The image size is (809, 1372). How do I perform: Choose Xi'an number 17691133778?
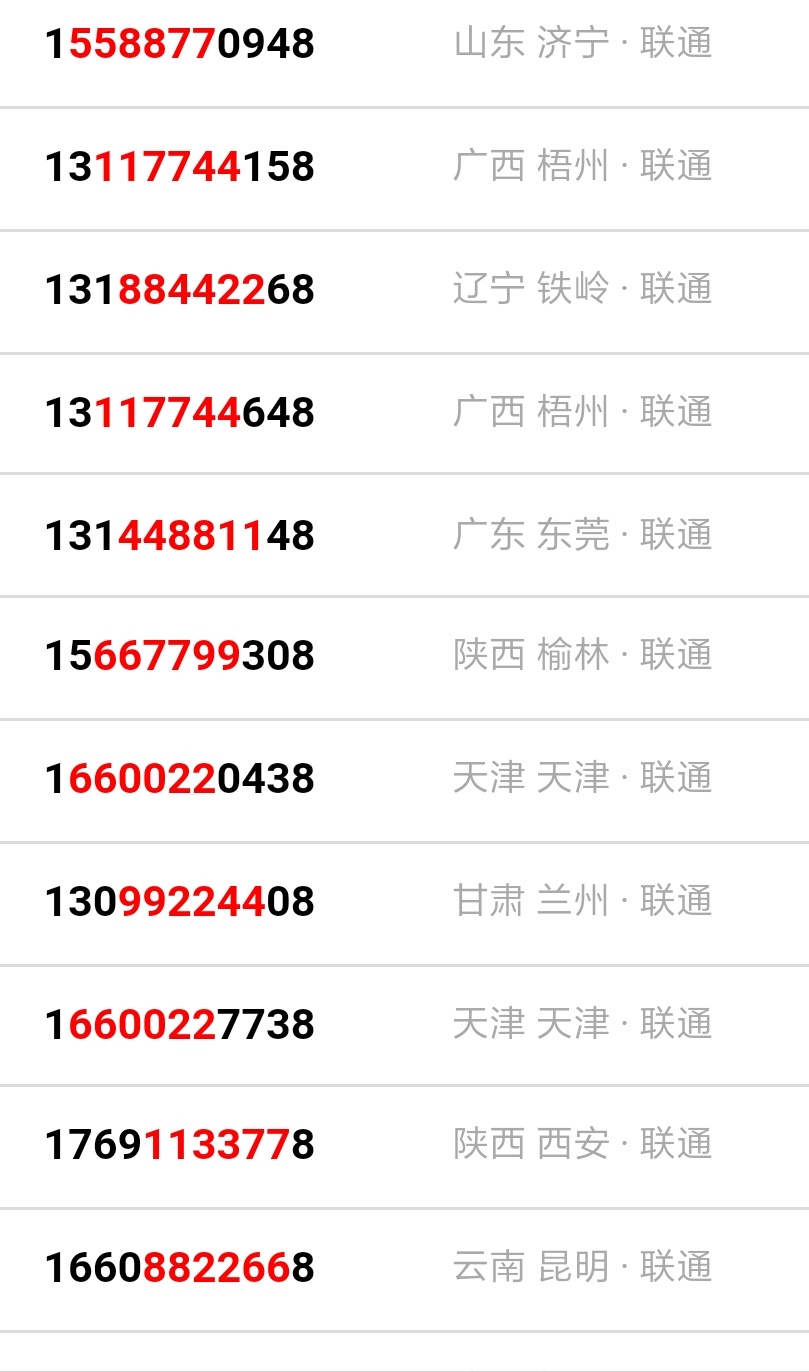pyautogui.click(x=180, y=1145)
